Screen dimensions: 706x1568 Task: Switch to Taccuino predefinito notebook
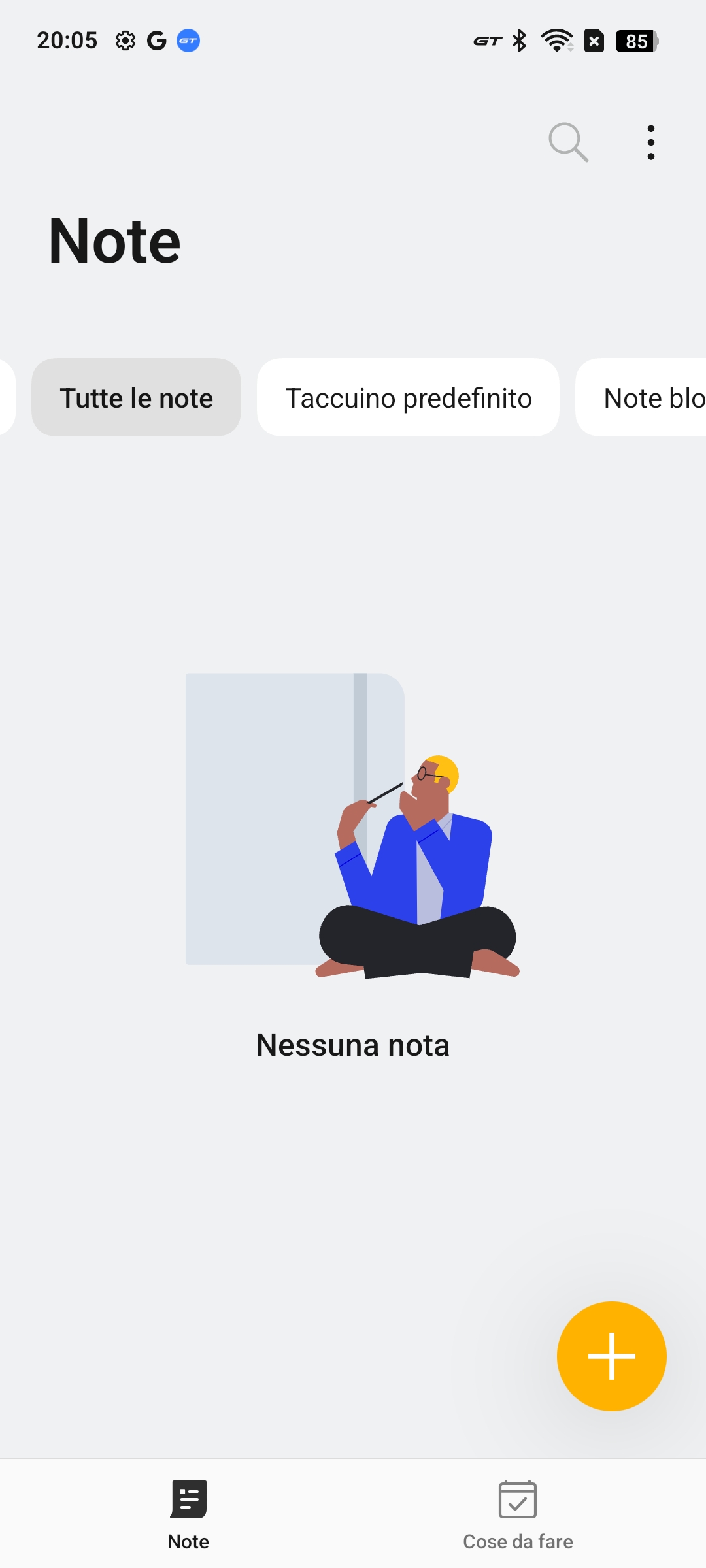click(x=408, y=397)
